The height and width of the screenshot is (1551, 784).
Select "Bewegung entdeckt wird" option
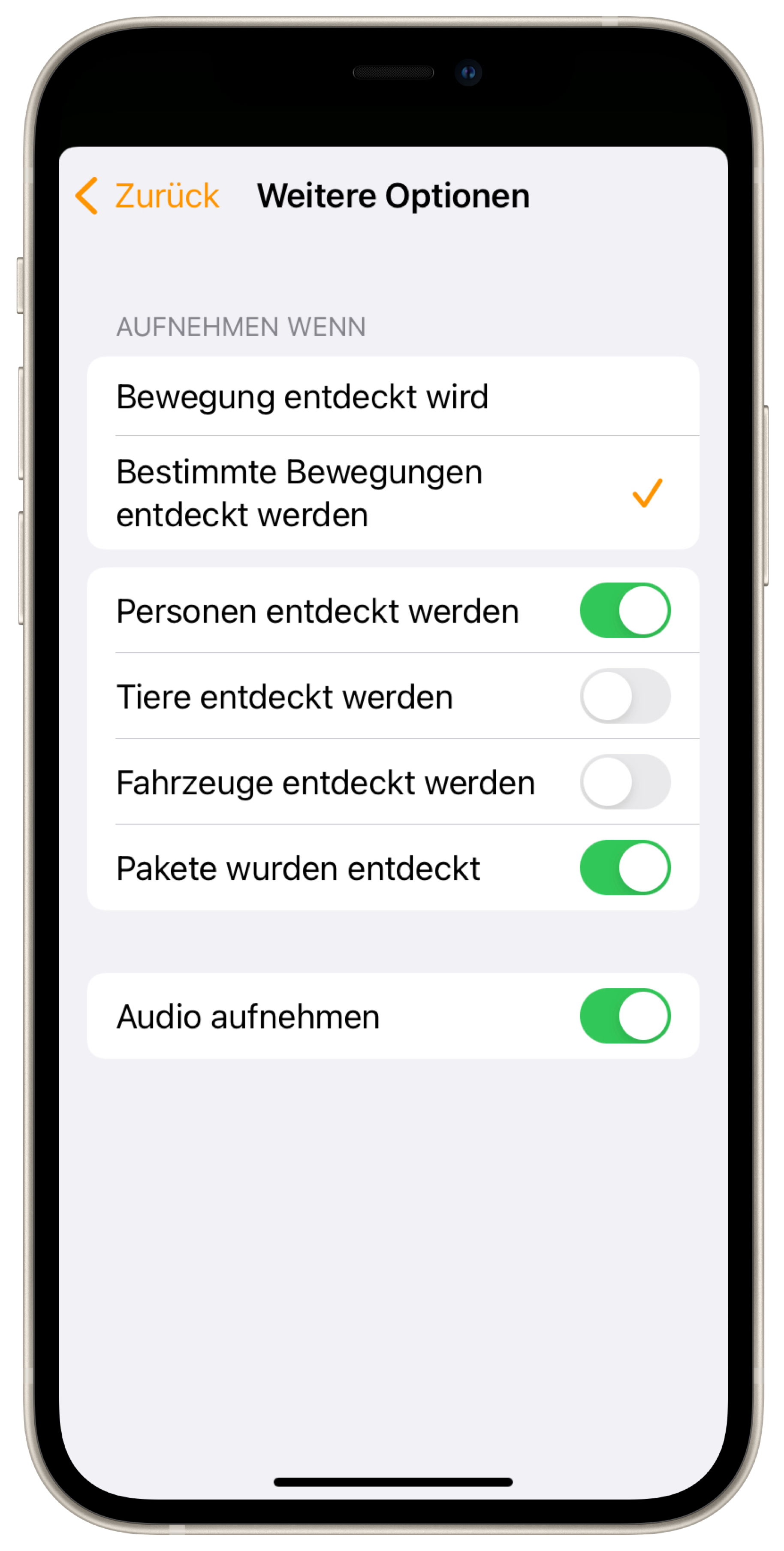tap(392, 397)
